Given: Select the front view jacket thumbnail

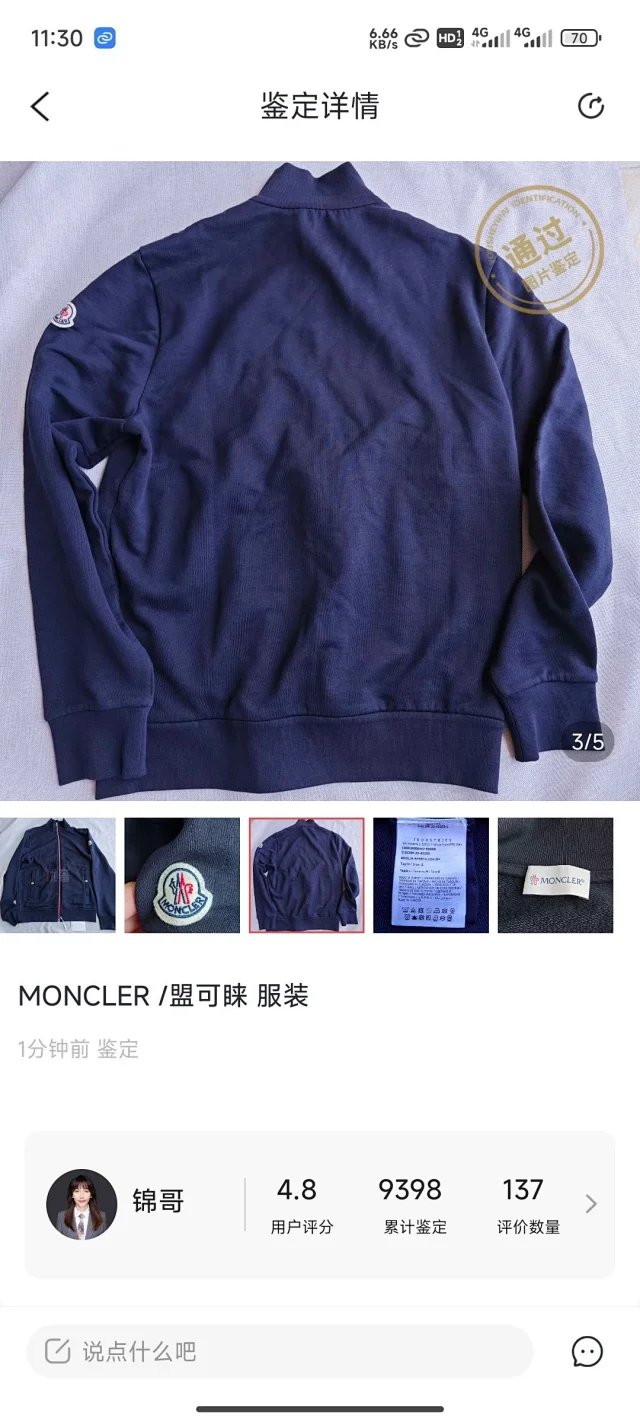Looking at the screenshot, I should (58, 875).
